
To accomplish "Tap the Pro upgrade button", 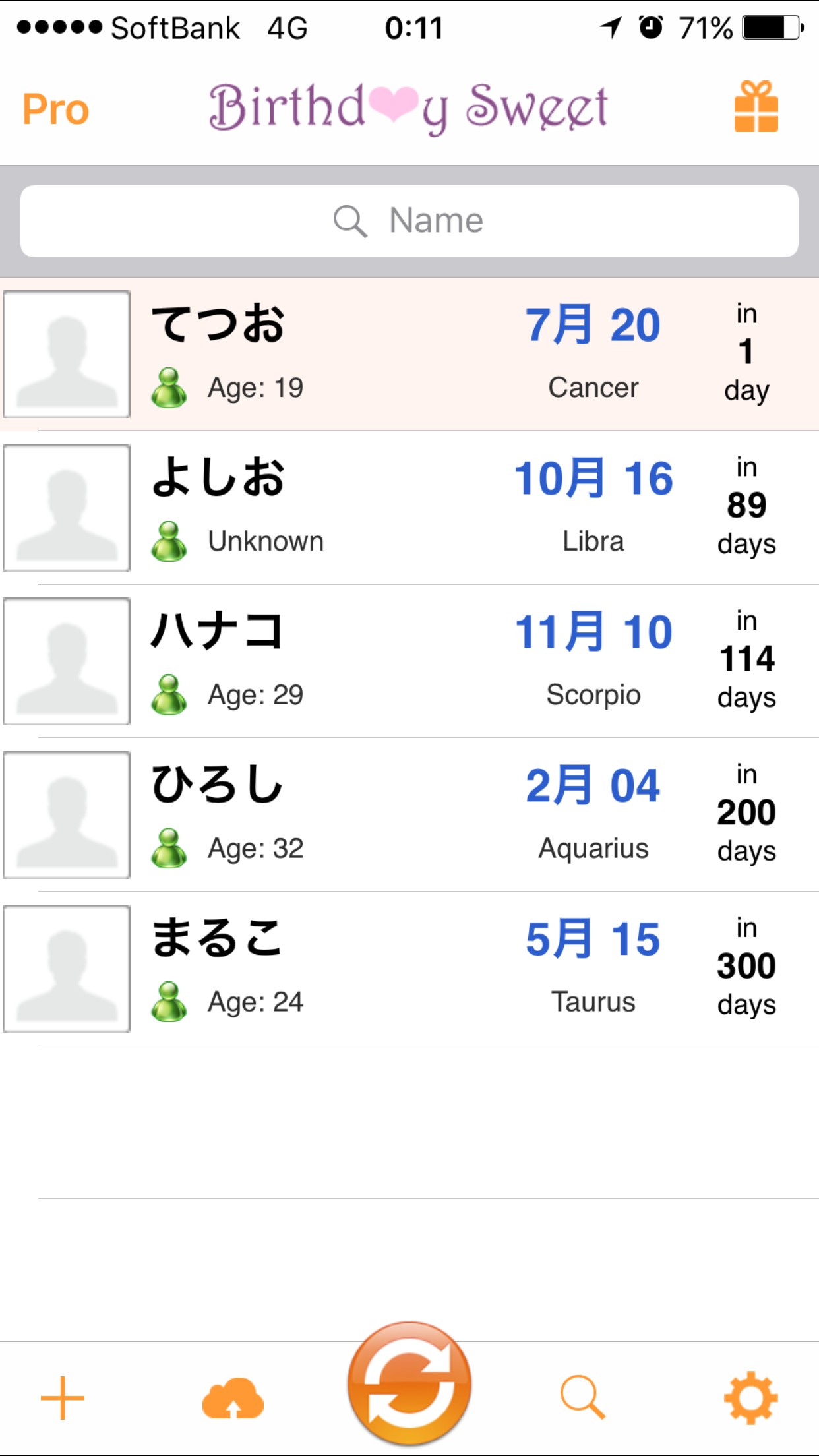I will pyautogui.click(x=56, y=109).
